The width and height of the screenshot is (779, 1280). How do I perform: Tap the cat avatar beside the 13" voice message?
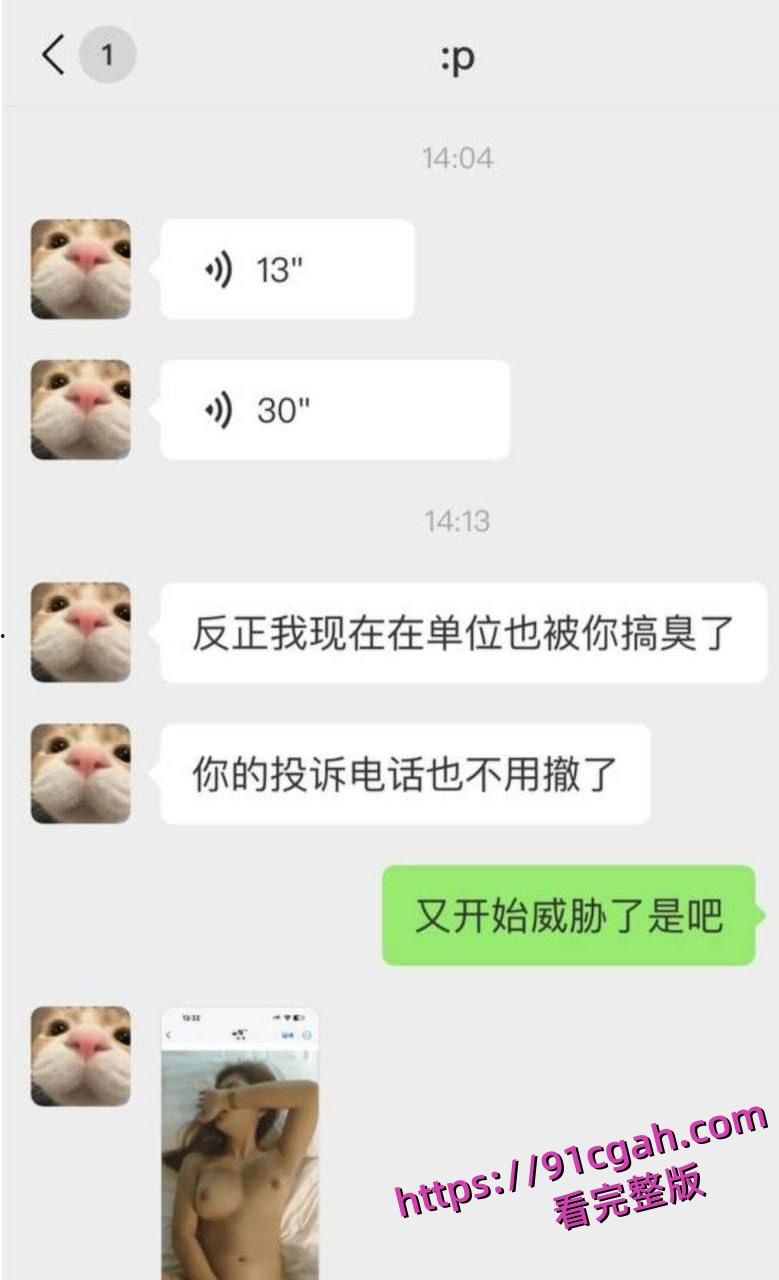(80, 268)
